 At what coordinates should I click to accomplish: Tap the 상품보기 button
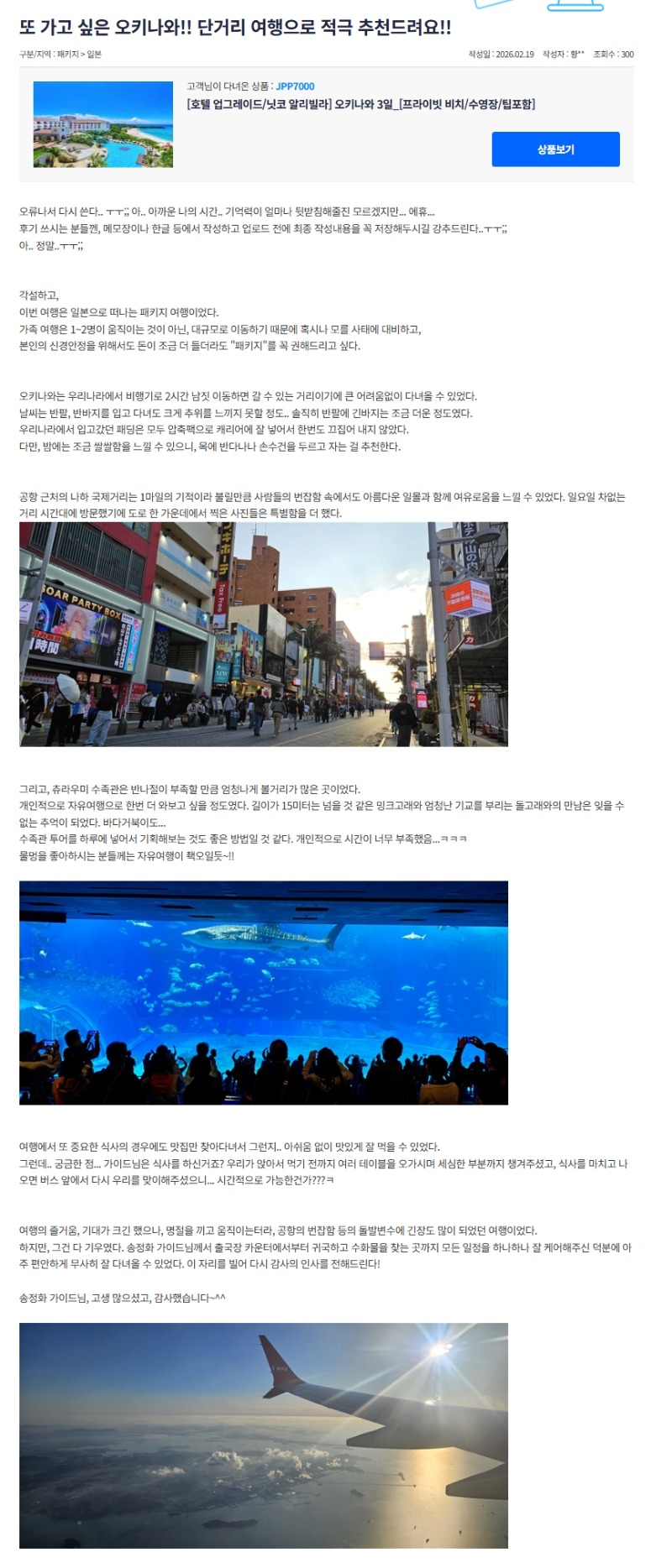tap(555, 149)
